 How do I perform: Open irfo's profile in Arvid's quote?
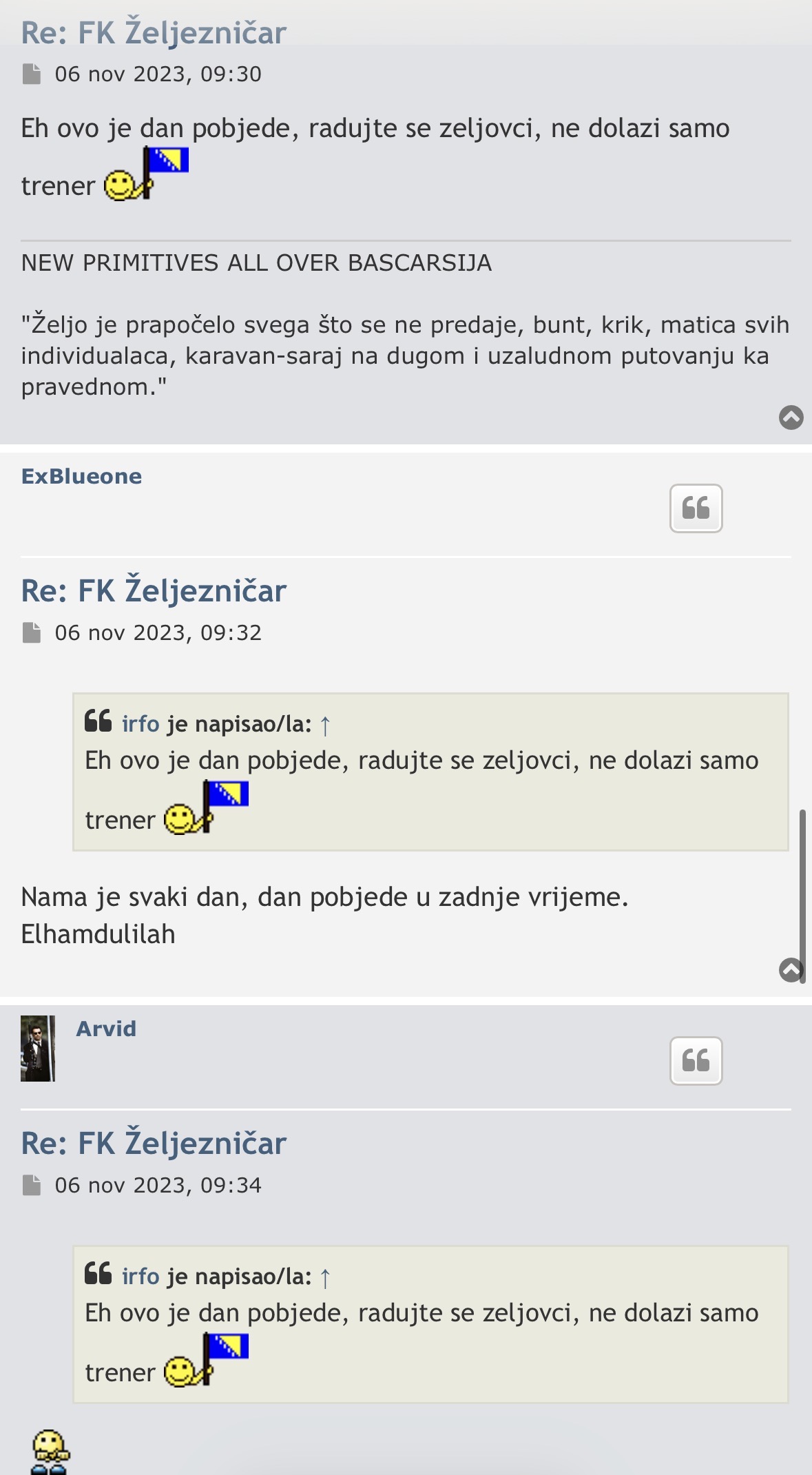tap(140, 1277)
